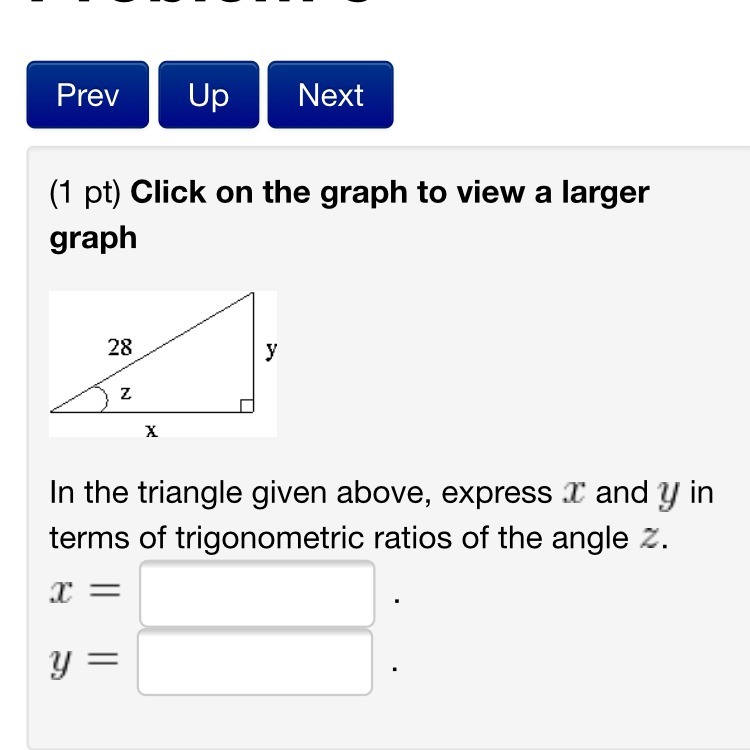Screen dimensions: 750x750
Task: Go to the Next problem
Action: tap(331, 95)
